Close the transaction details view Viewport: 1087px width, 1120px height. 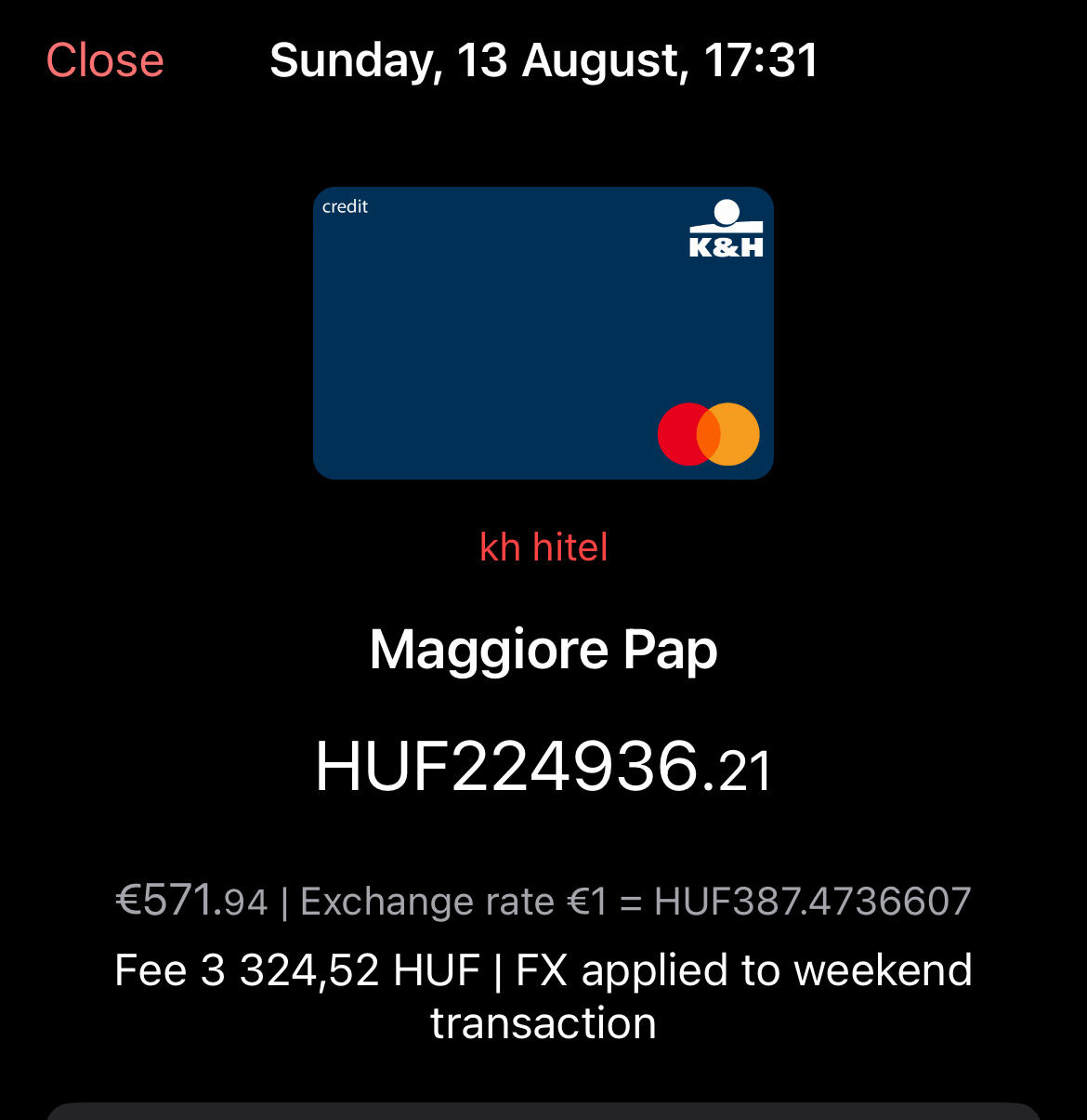click(x=105, y=60)
